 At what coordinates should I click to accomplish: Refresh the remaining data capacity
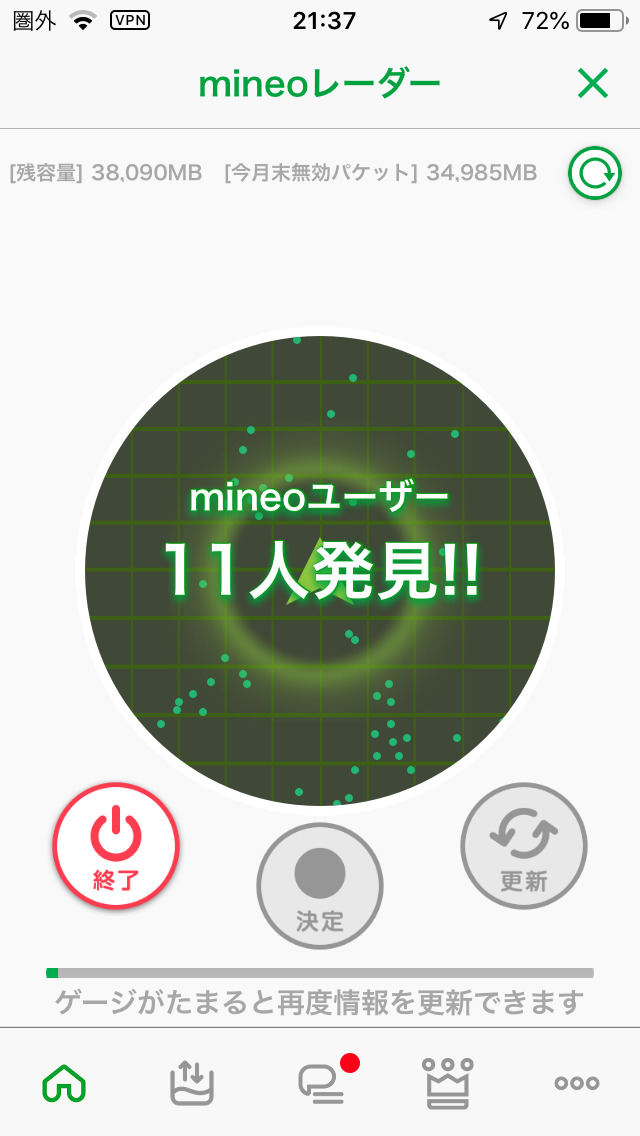coord(595,174)
